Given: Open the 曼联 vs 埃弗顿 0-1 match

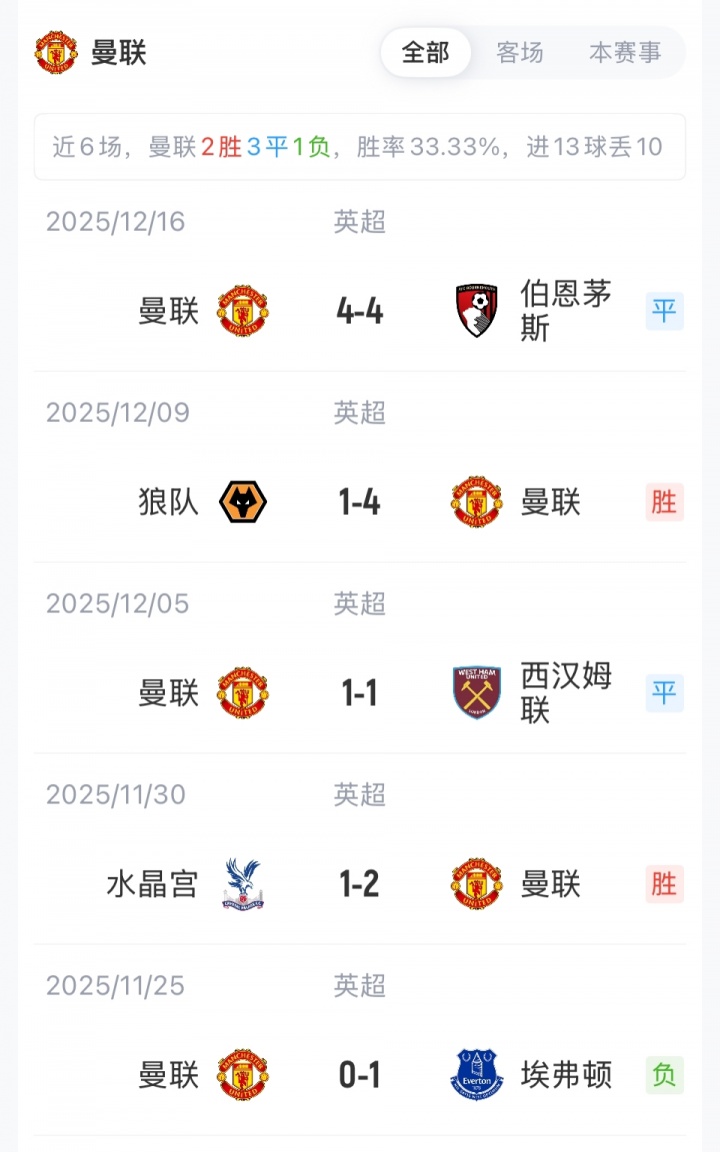Looking at the screenshot, I should (360, 1075).
